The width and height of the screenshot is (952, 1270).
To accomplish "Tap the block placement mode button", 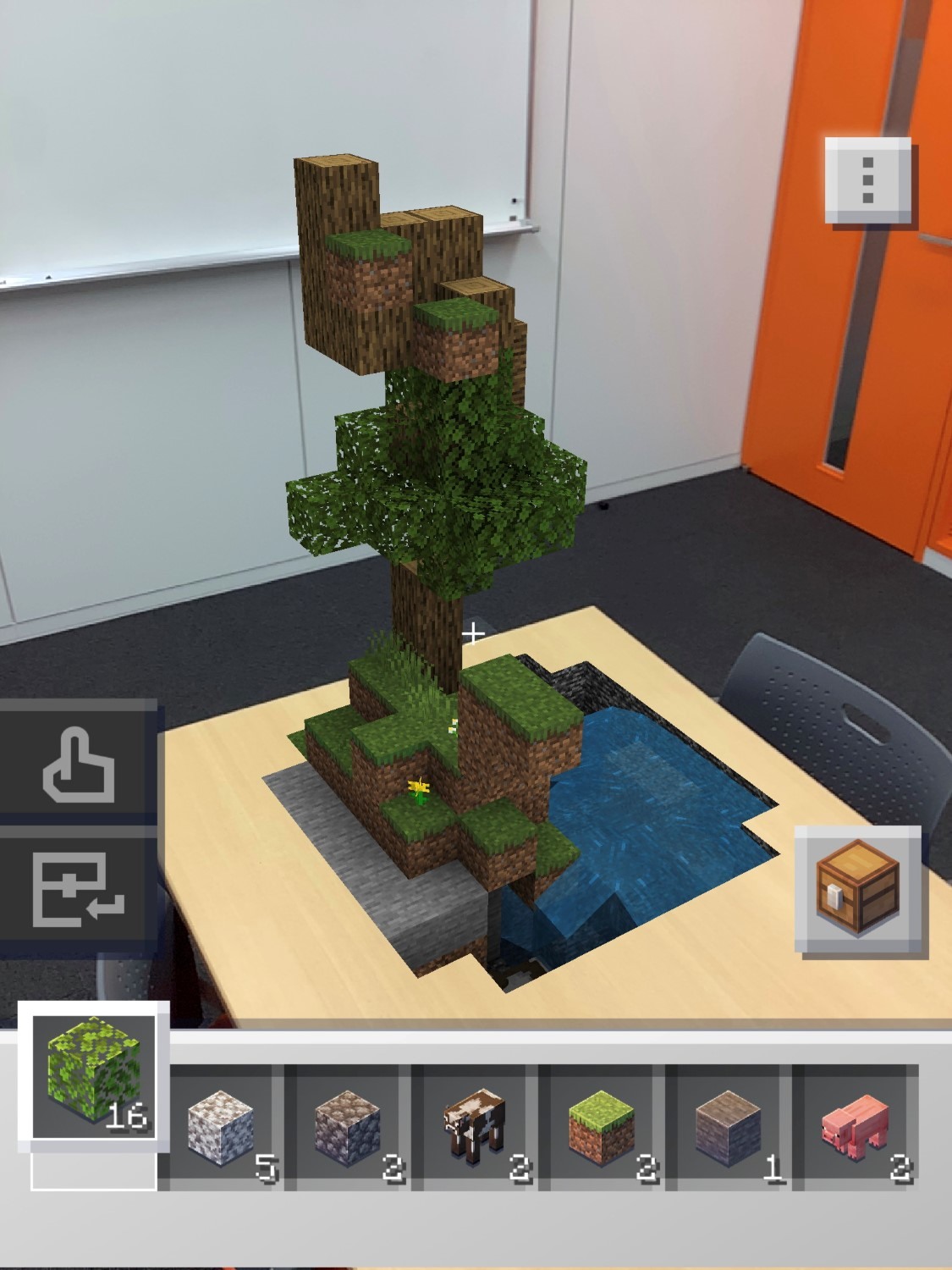I will tap(78, 892).
